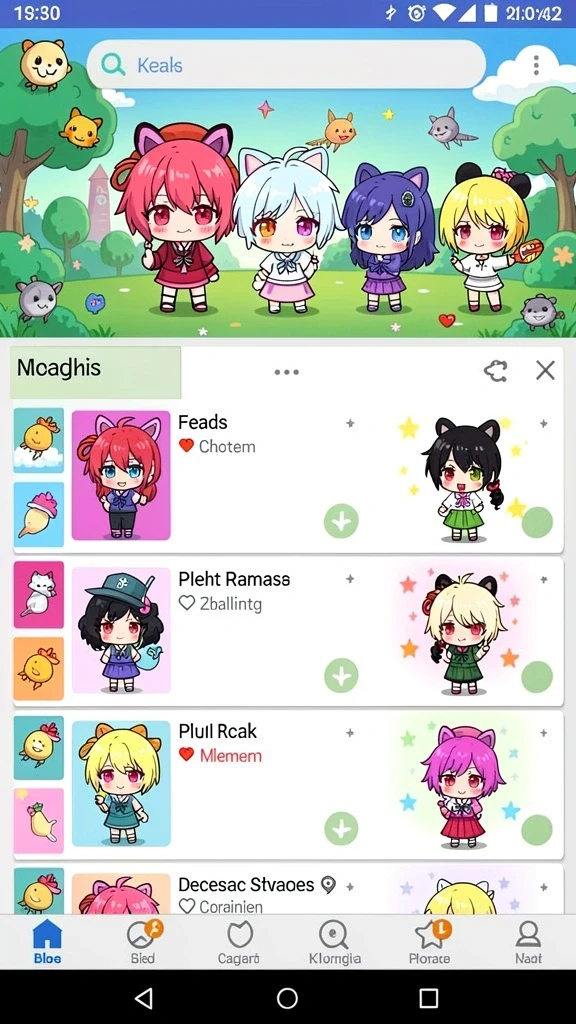The width and height of the screenshot is (576, 1024).
Task: Go back with the system back button
Action: [x=144, y=997]
